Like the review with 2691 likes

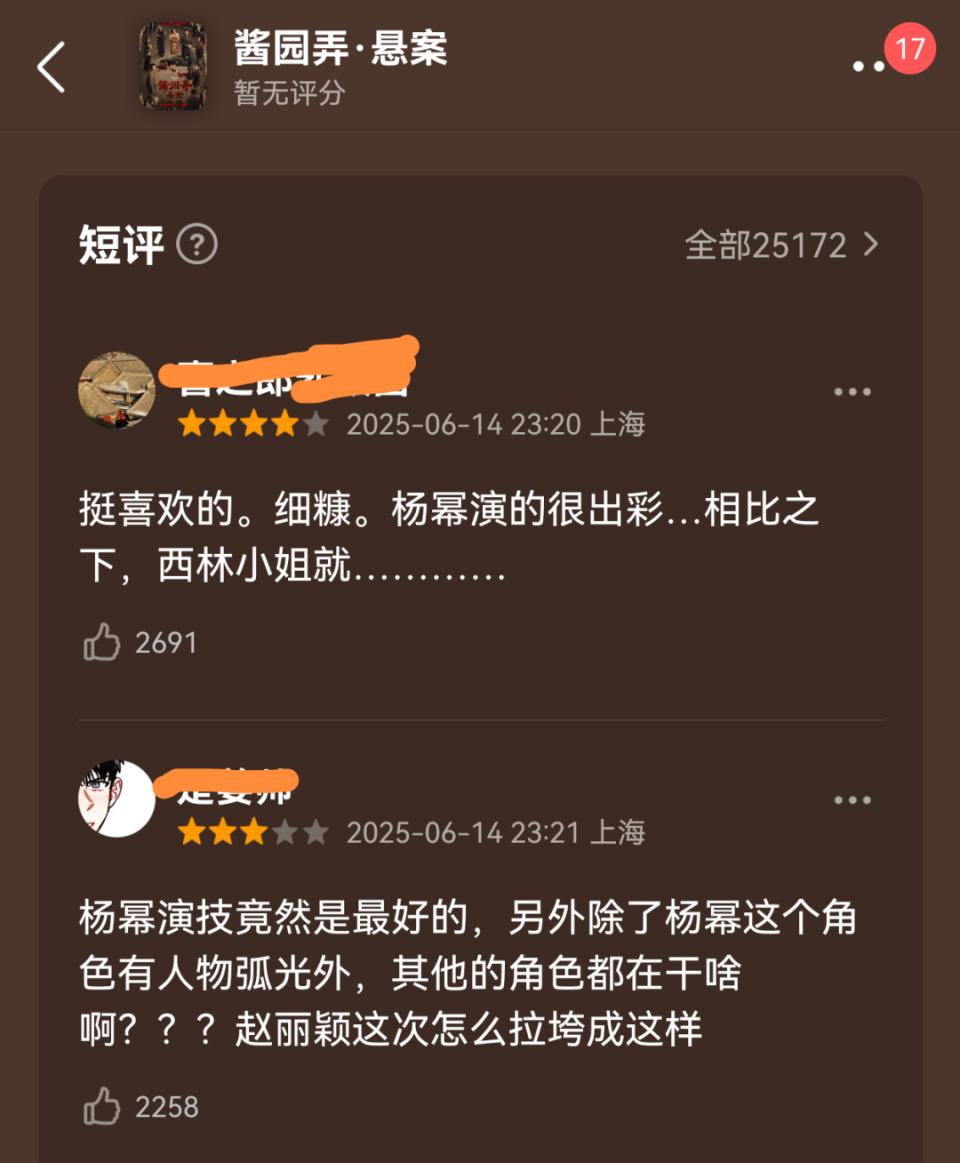coord(102,642)
